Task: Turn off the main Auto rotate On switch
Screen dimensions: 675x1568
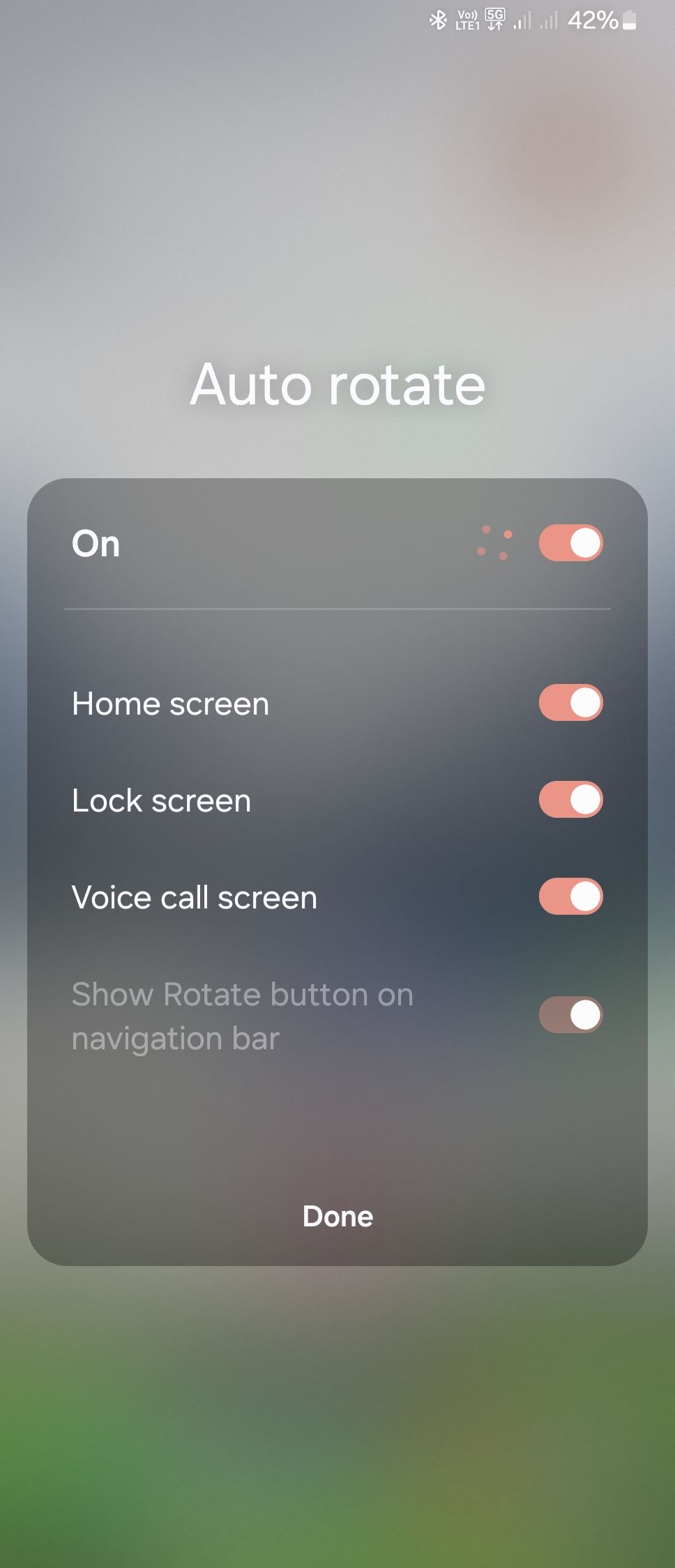Action: click(570, 543)
